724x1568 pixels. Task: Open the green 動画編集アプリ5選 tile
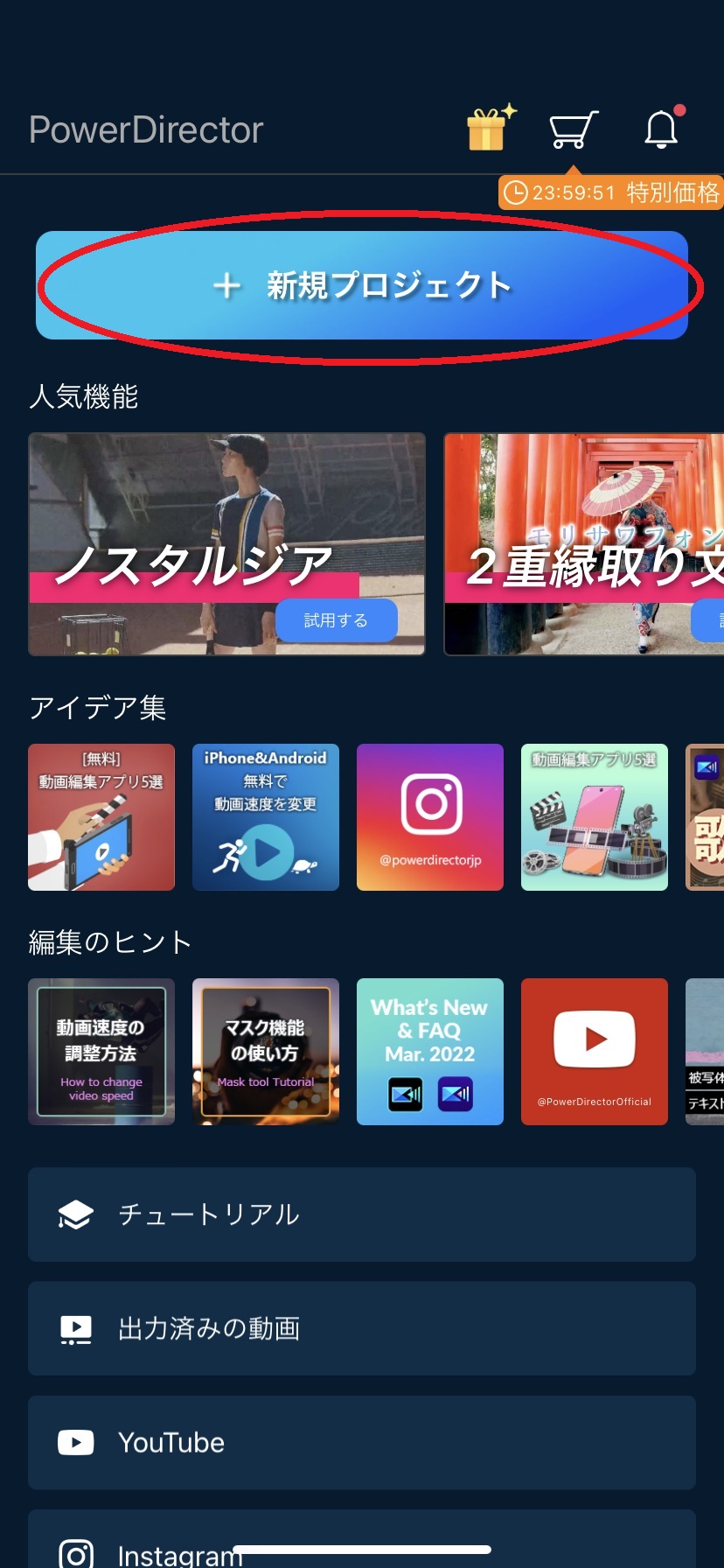(595, 817)
